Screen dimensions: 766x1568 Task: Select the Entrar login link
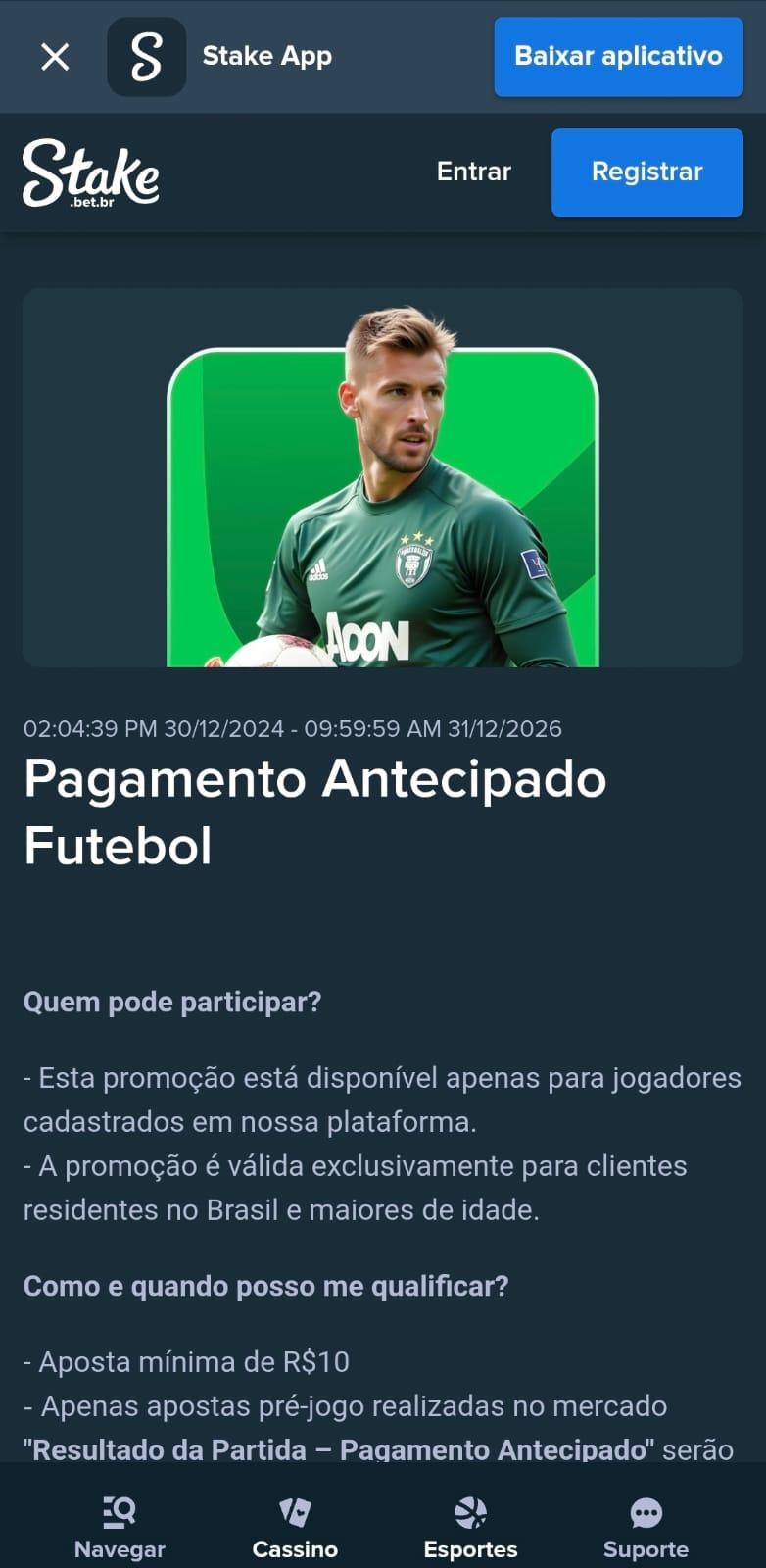(473, 172)
